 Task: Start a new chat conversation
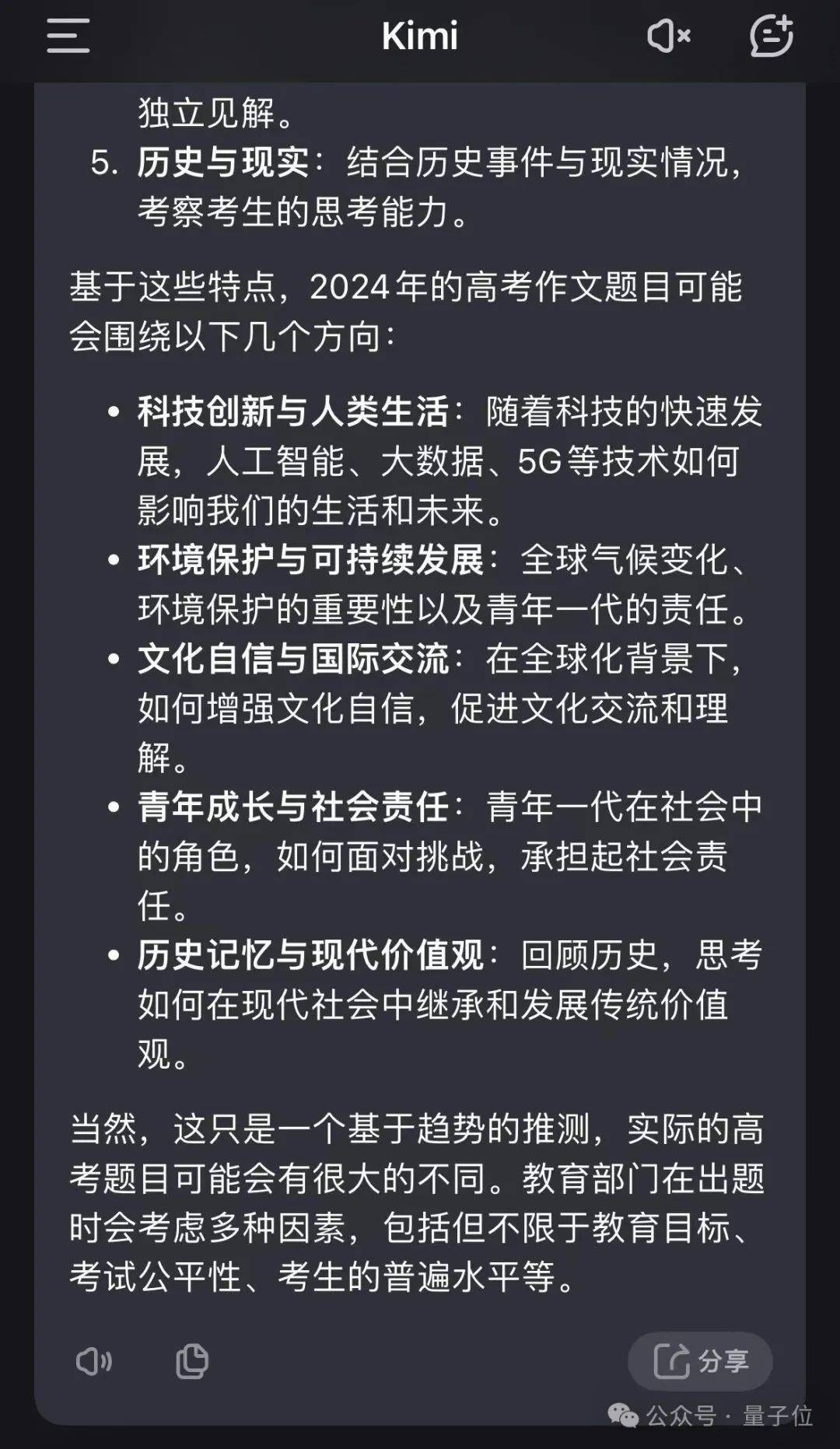771,37
